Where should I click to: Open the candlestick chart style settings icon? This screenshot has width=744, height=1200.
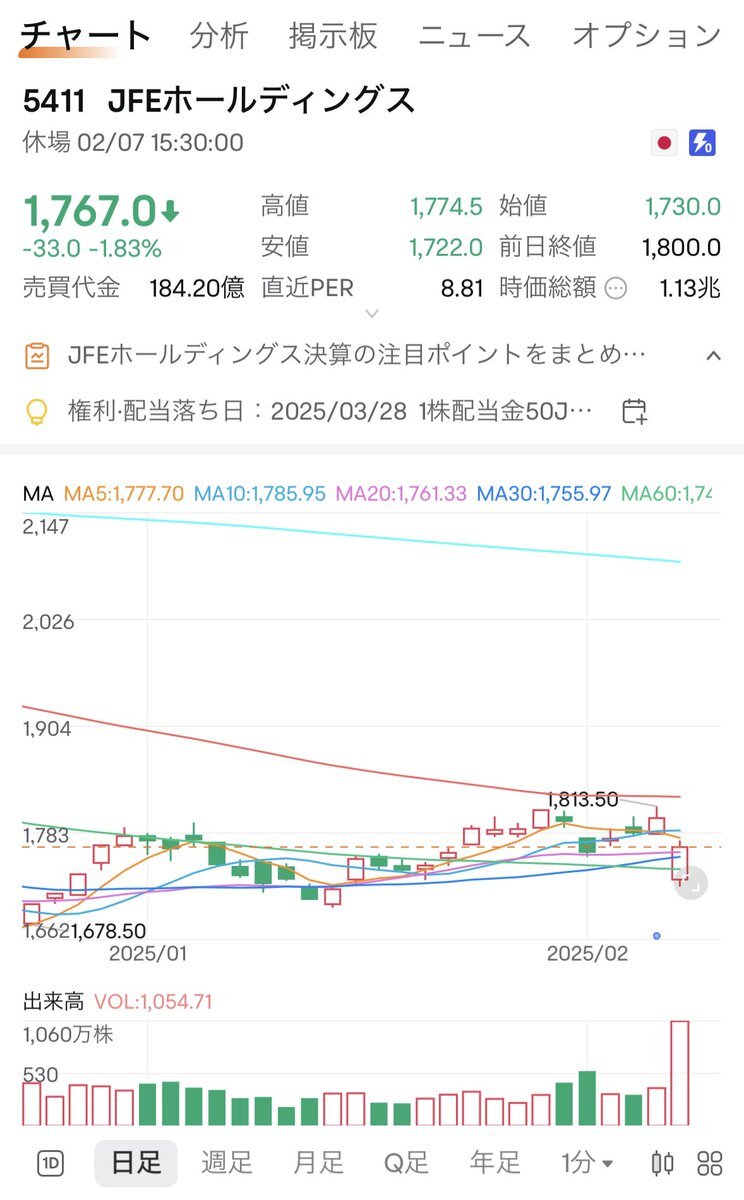[661, 1163]
